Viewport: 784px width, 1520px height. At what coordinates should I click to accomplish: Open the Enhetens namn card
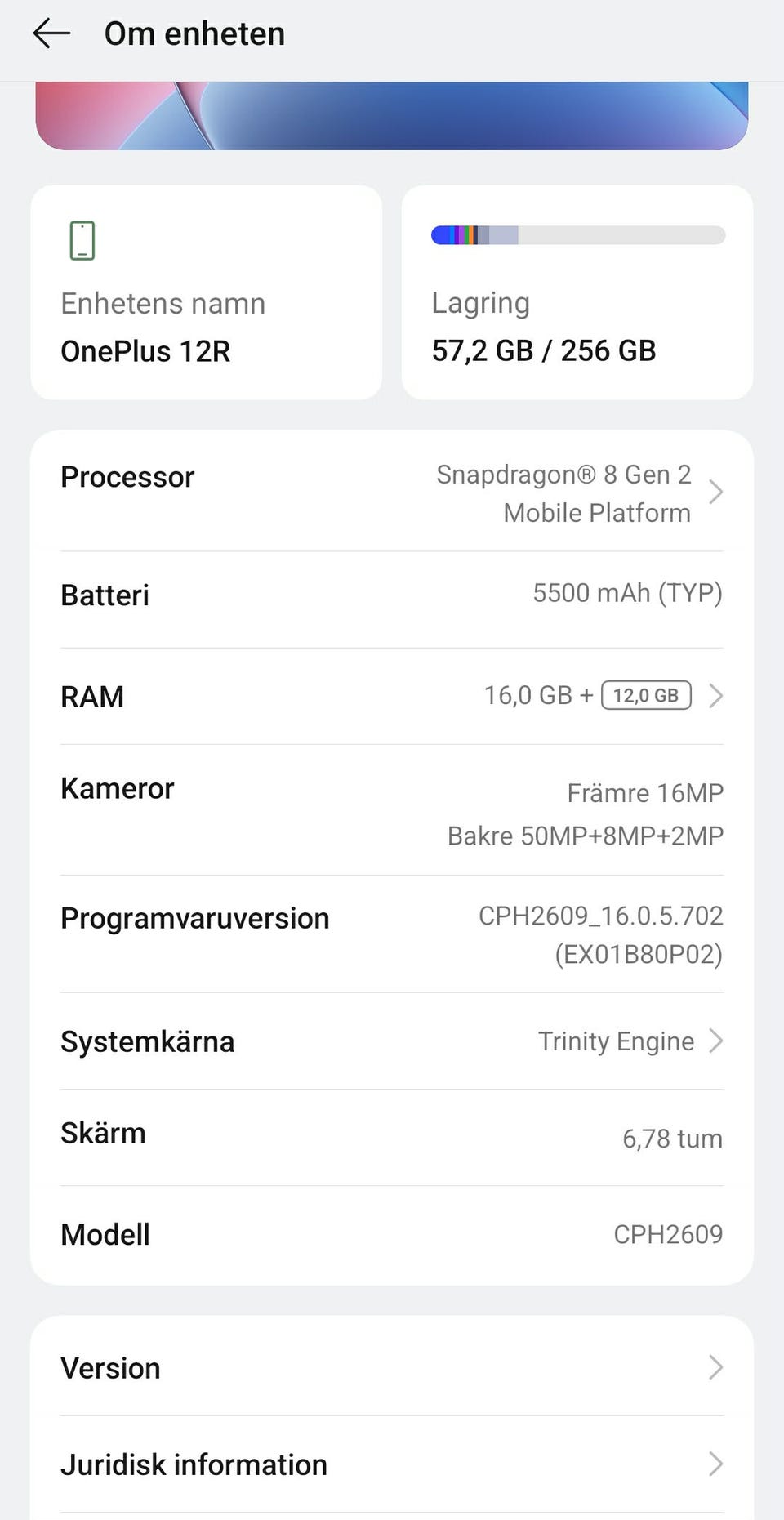(x=206, y=292)
